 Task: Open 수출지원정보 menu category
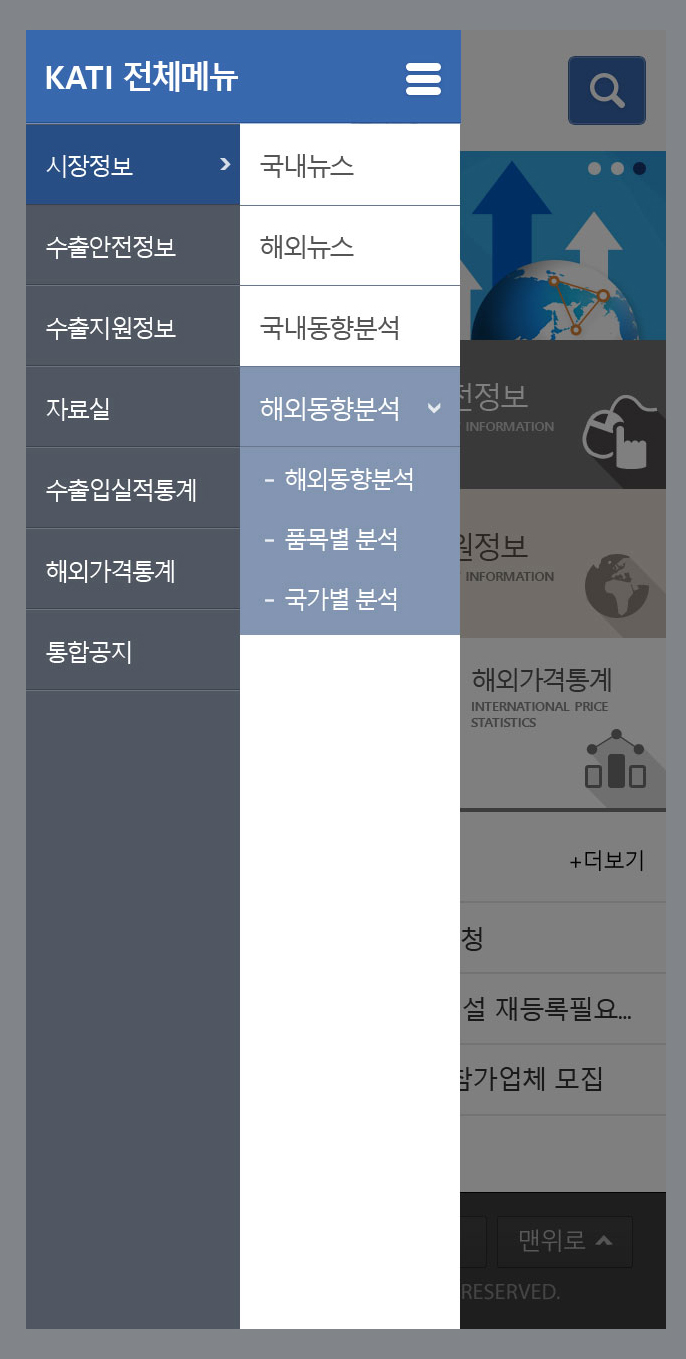click(133, 327)
